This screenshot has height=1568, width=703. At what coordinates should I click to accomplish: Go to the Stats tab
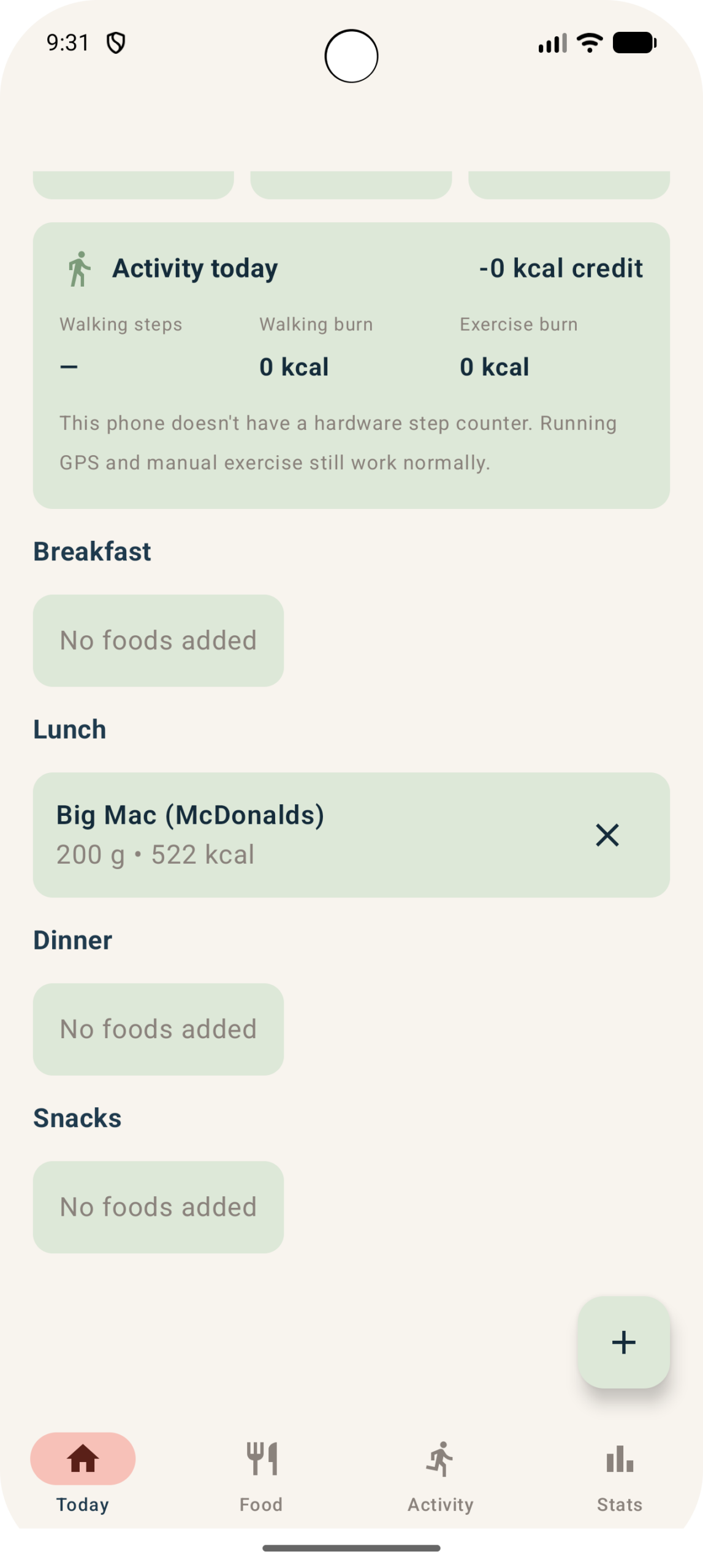(x=620, y=1475)
